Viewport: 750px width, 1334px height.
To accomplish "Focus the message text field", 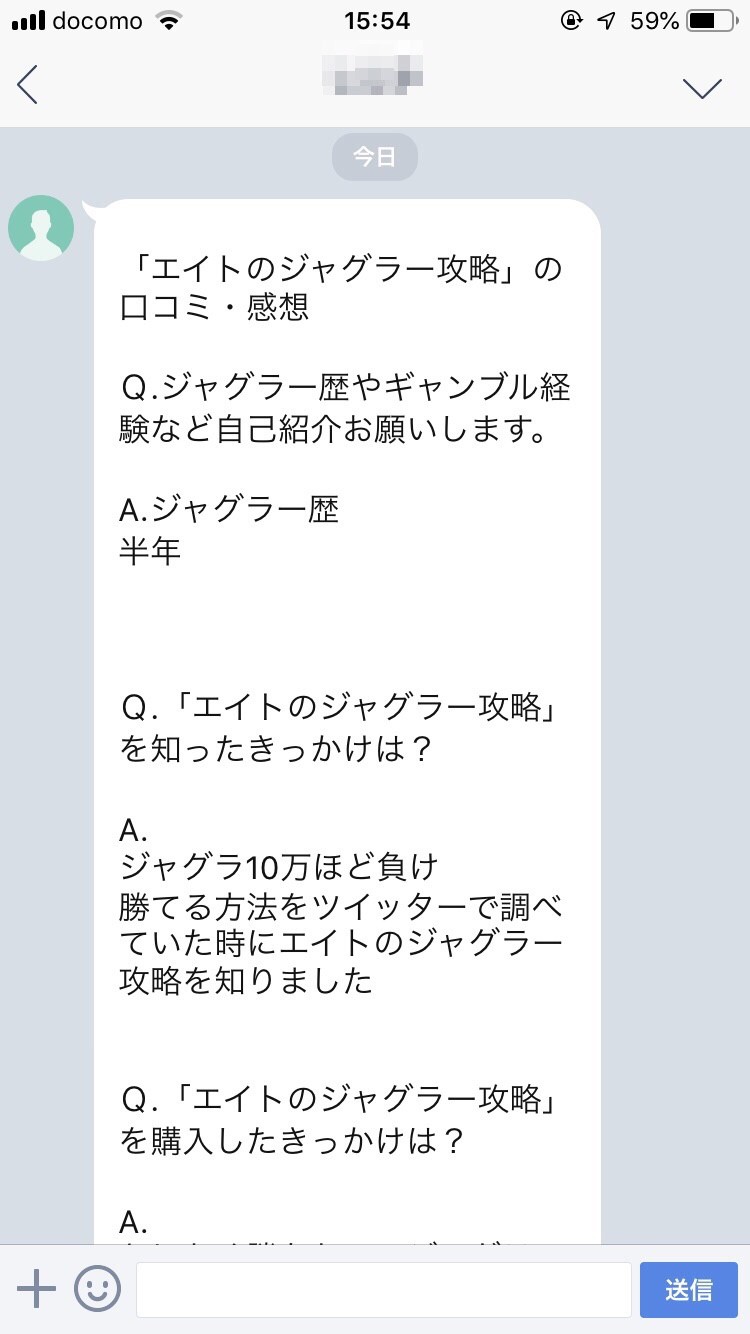I will click(x=383, y=1289).
